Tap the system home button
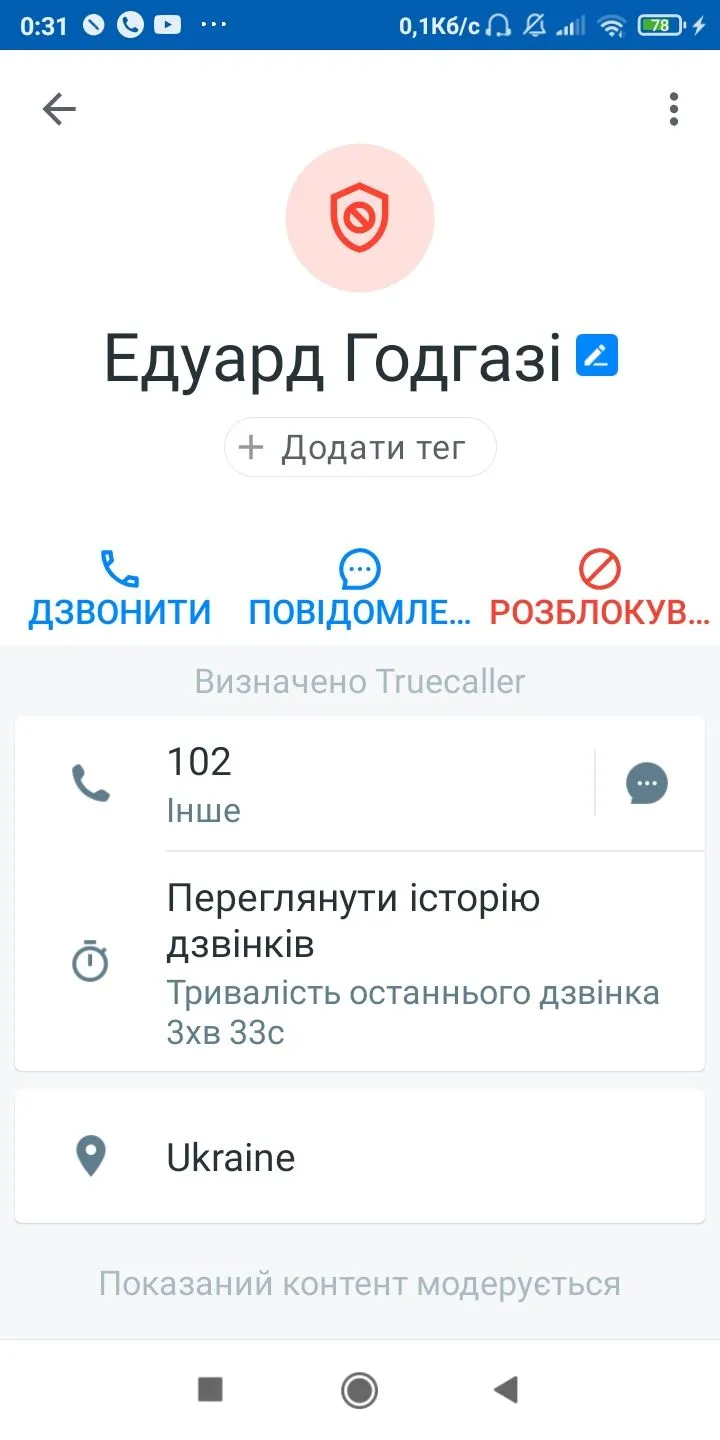 pos(359,1389)
